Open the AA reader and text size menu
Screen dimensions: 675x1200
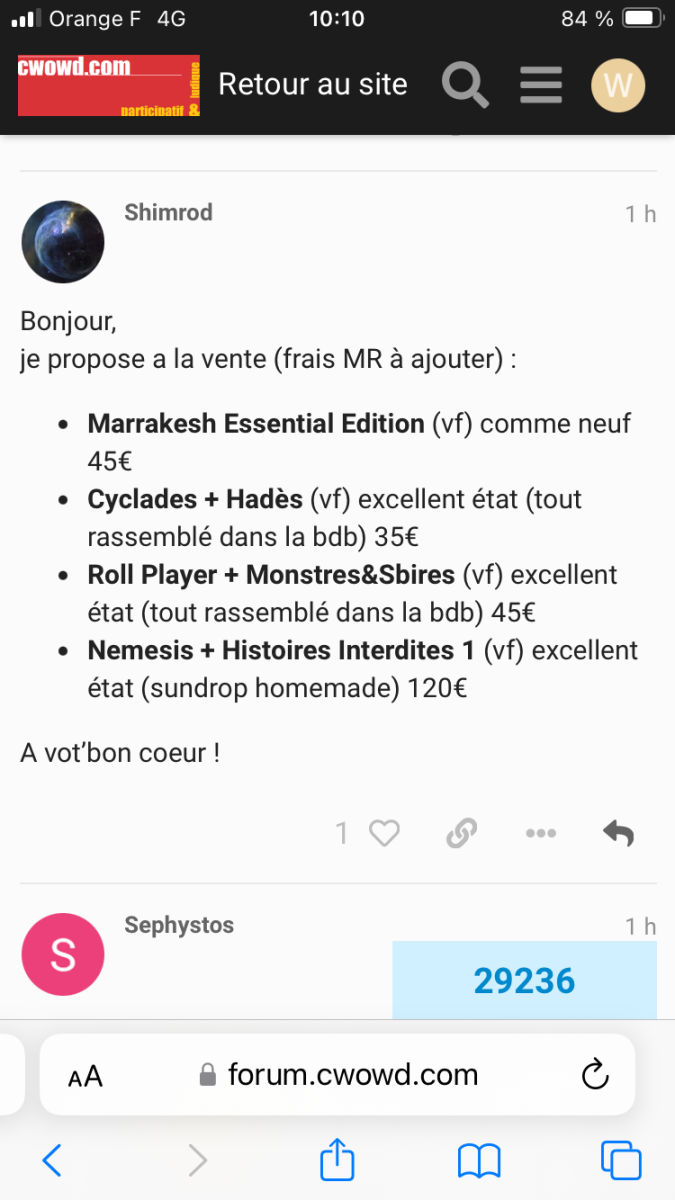[x=85, y=1076]
